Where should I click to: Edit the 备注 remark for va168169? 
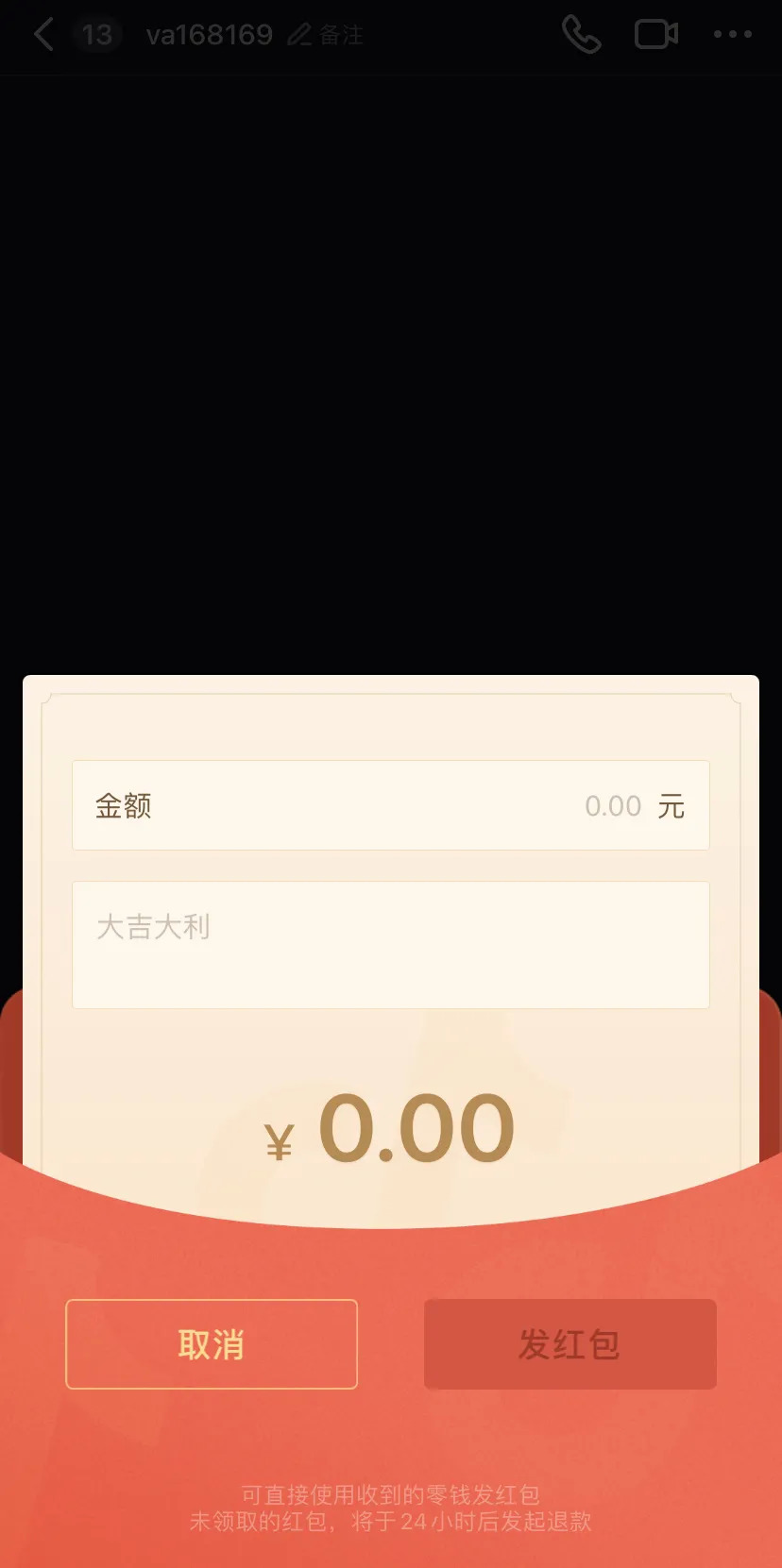point(327,35)
